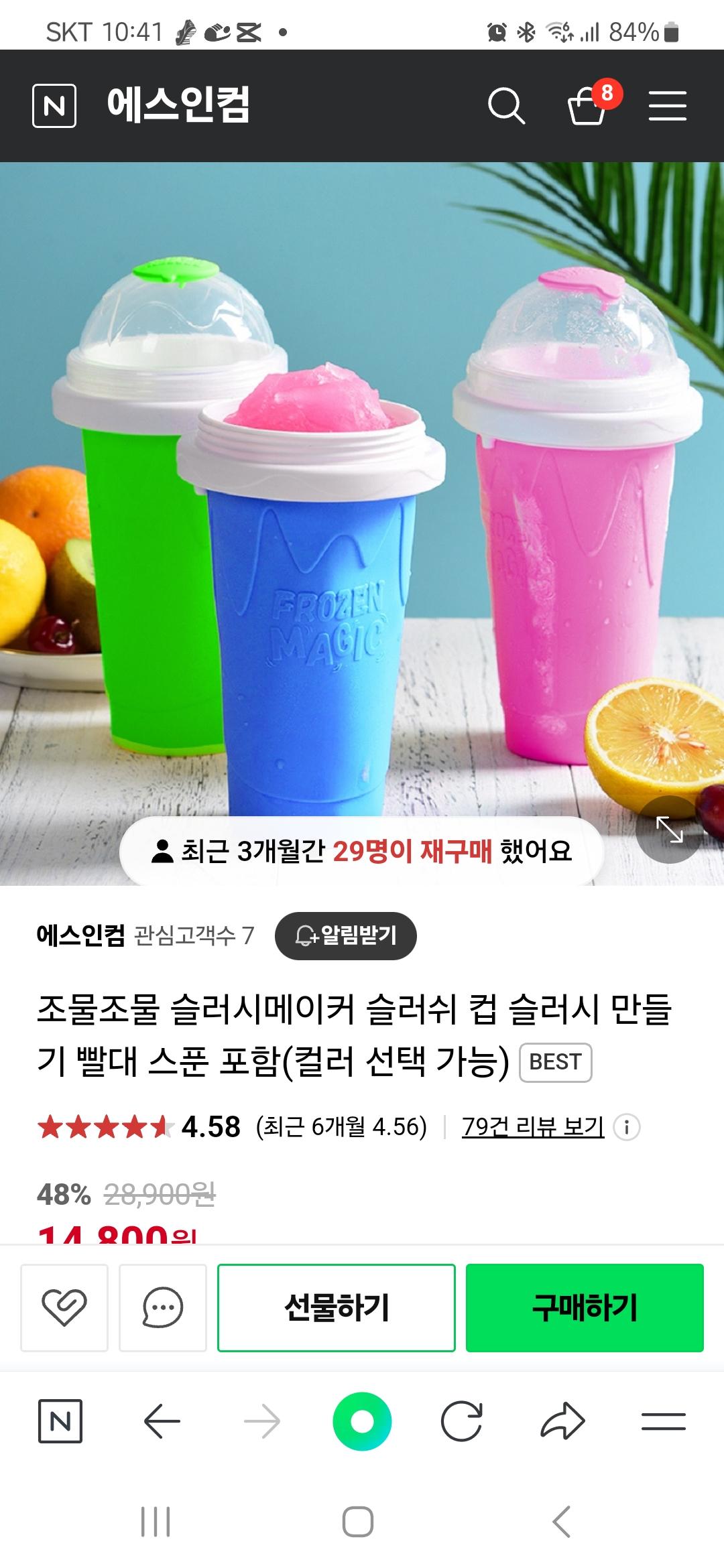
Task: Search the 에스인컴 store
Action: pyautogui.click(x=506, y=106)
